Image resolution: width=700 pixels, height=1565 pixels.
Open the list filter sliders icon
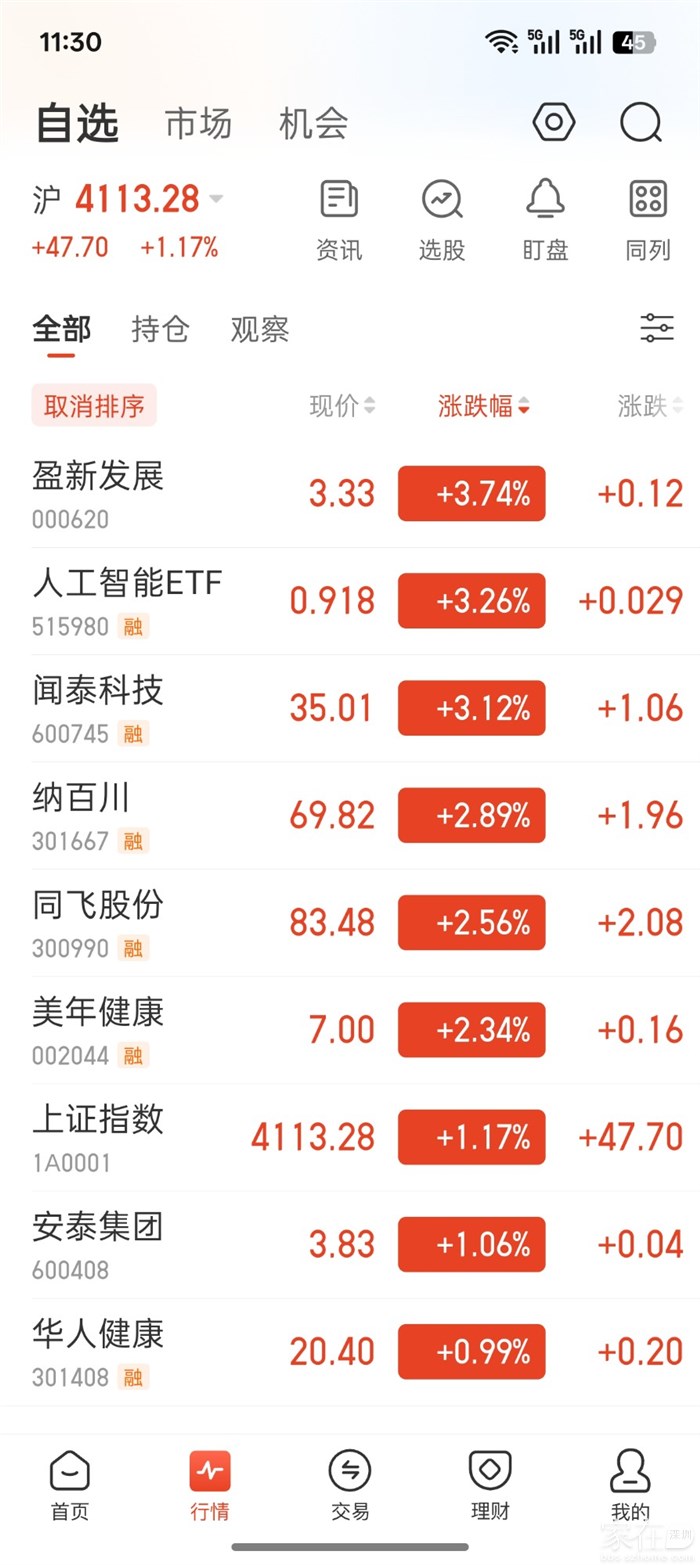click(657, 328)
